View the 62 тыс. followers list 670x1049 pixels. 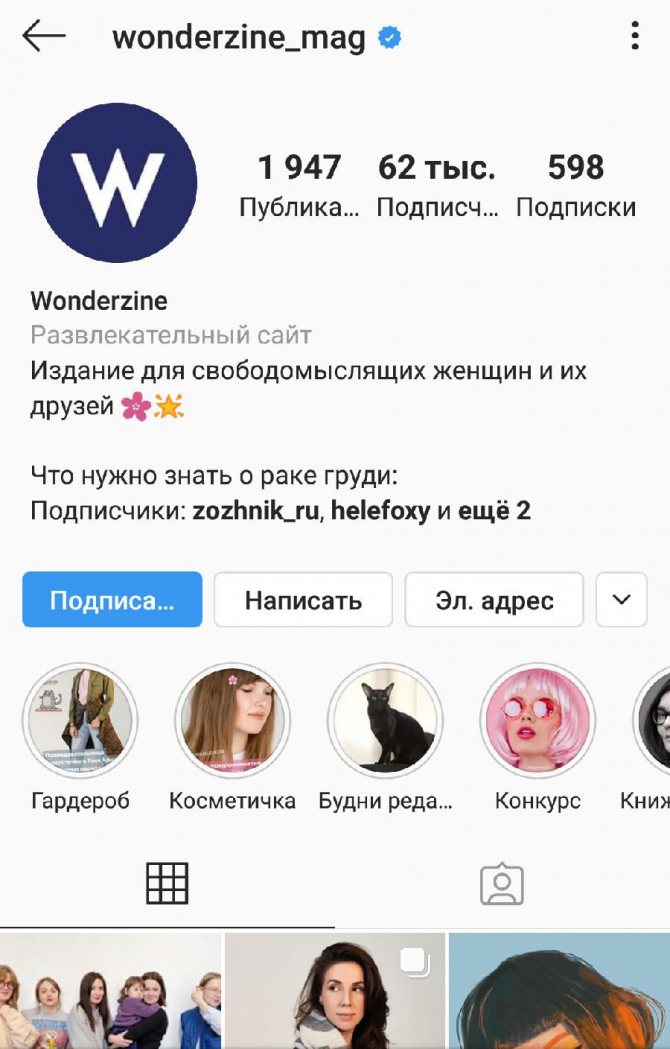(437, 185)
